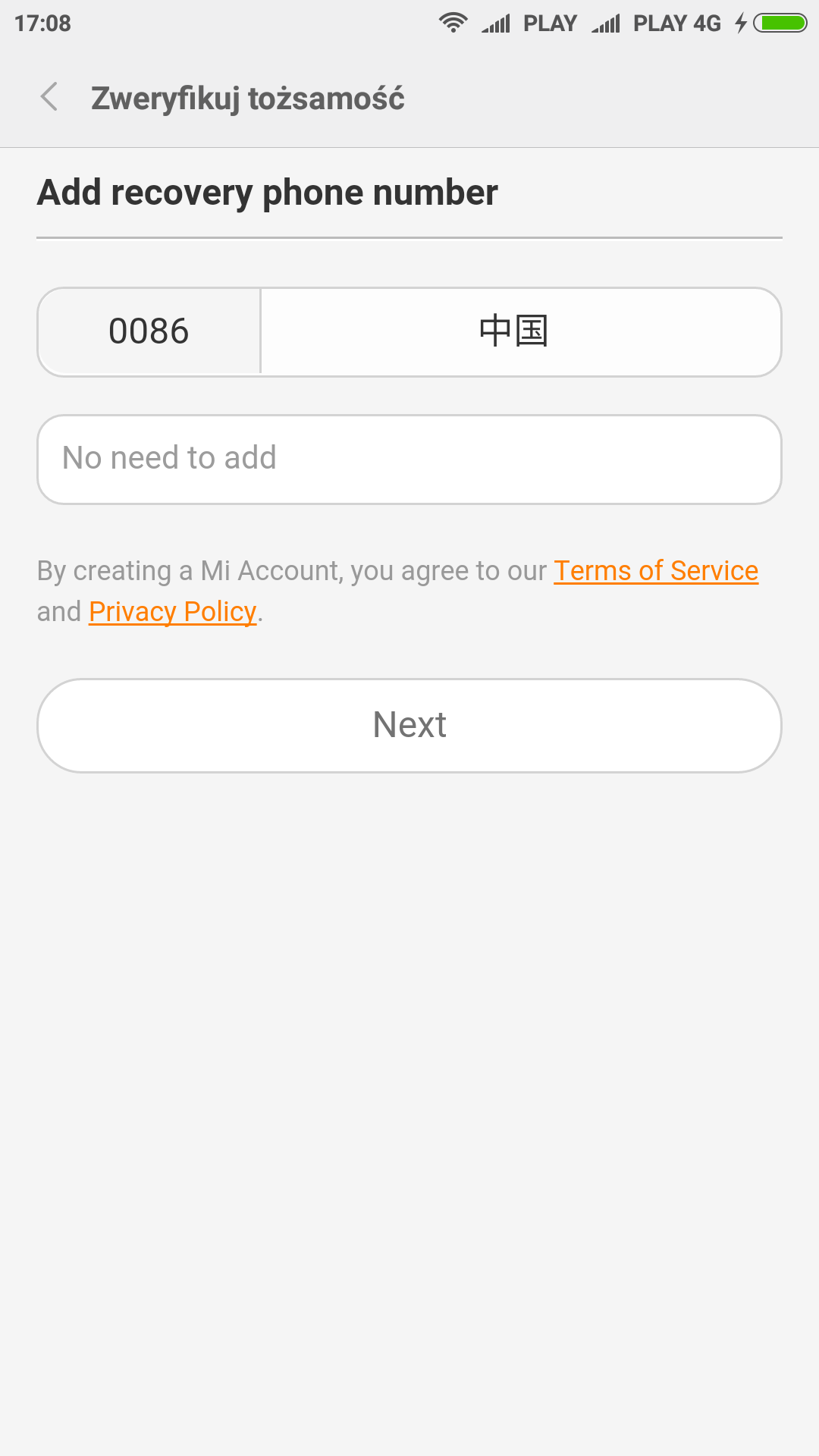819x1456 pixels.
Task: Open the 0086 country code picker
Action: coord(149,331)
